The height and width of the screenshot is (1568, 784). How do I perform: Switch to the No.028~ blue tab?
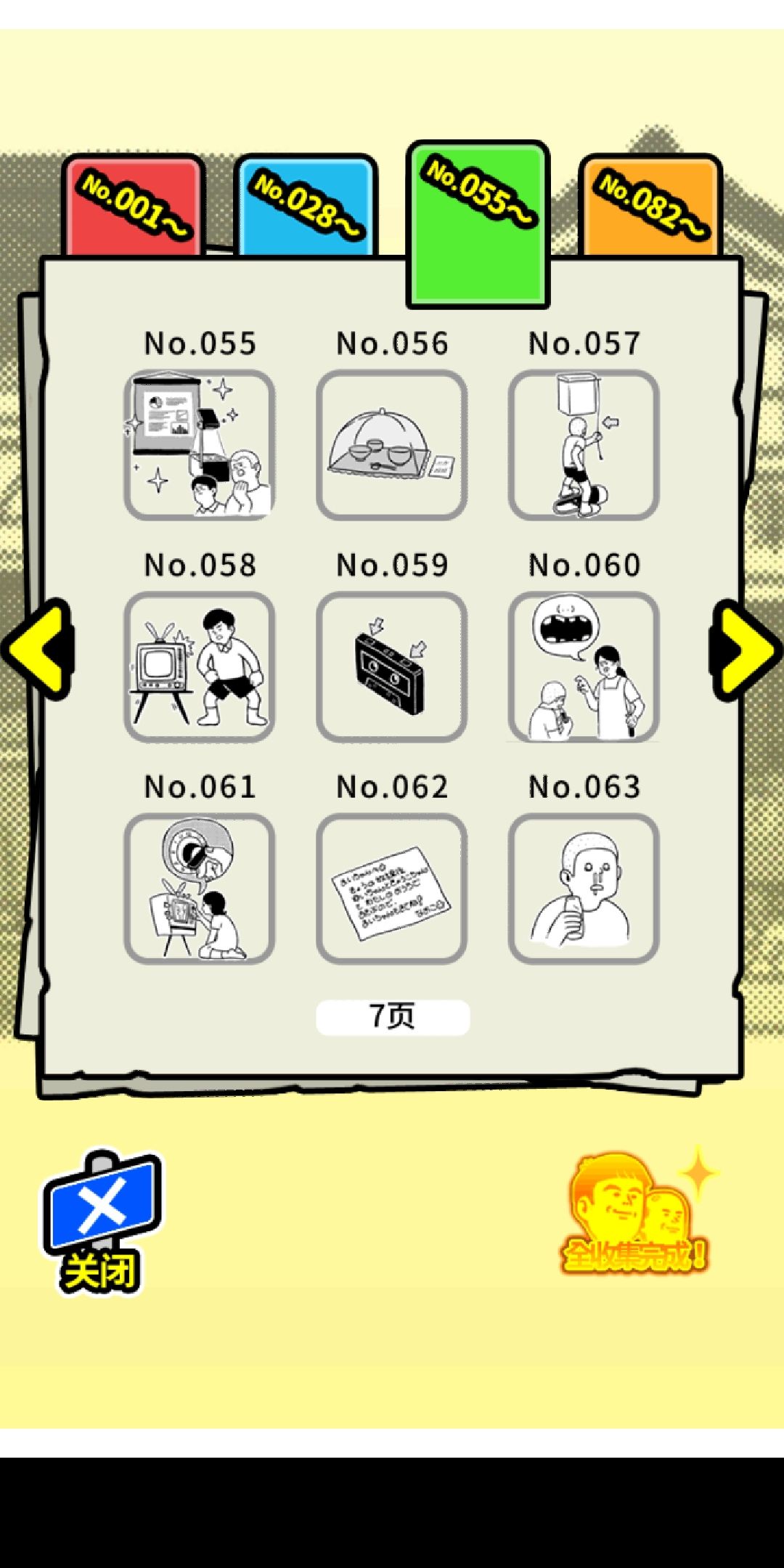305,203
